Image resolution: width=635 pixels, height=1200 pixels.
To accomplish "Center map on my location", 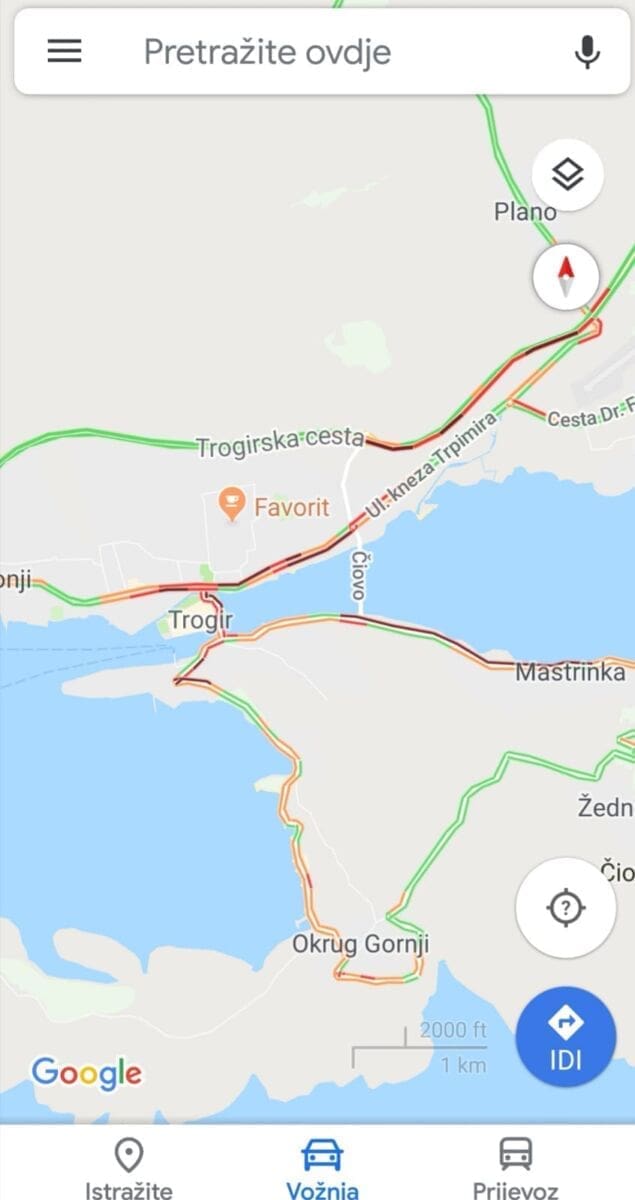I will (x=566, y=908).
